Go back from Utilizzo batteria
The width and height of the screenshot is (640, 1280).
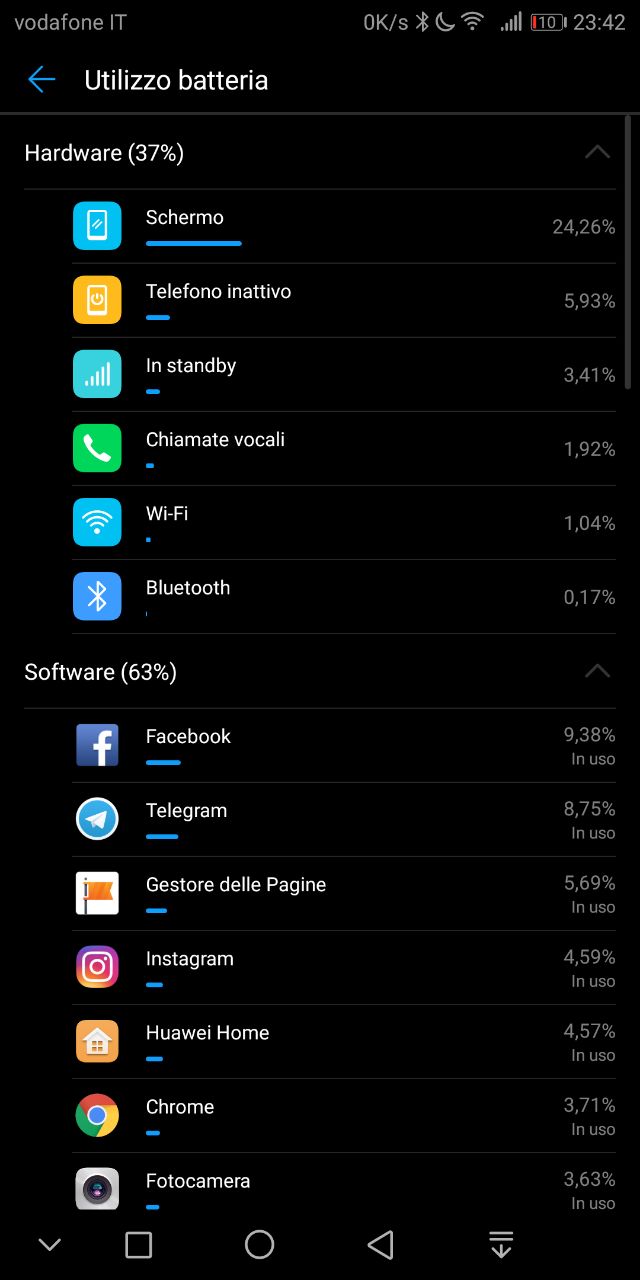tap(41, 80)
